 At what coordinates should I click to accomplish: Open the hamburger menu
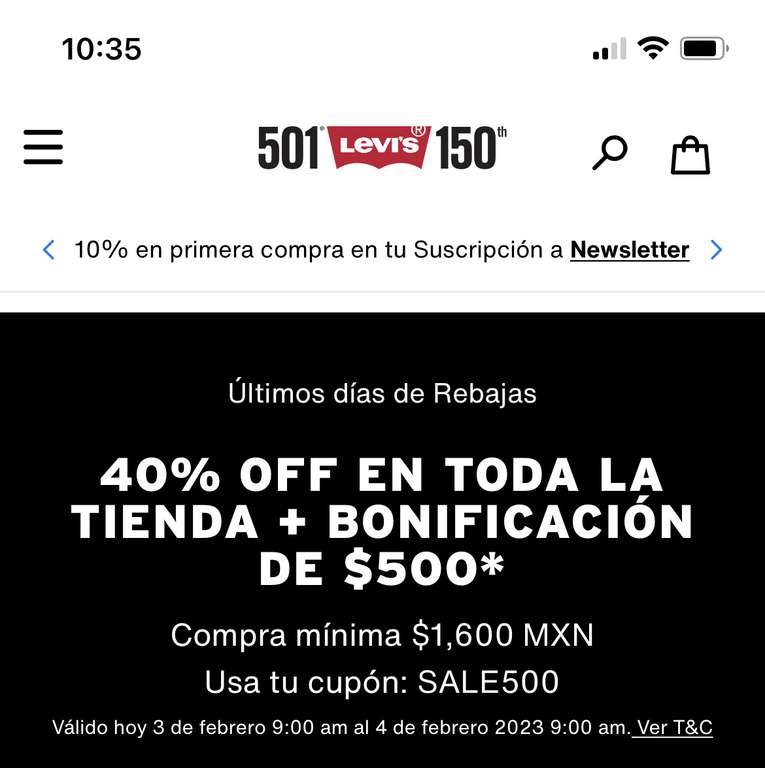(43, 148)
